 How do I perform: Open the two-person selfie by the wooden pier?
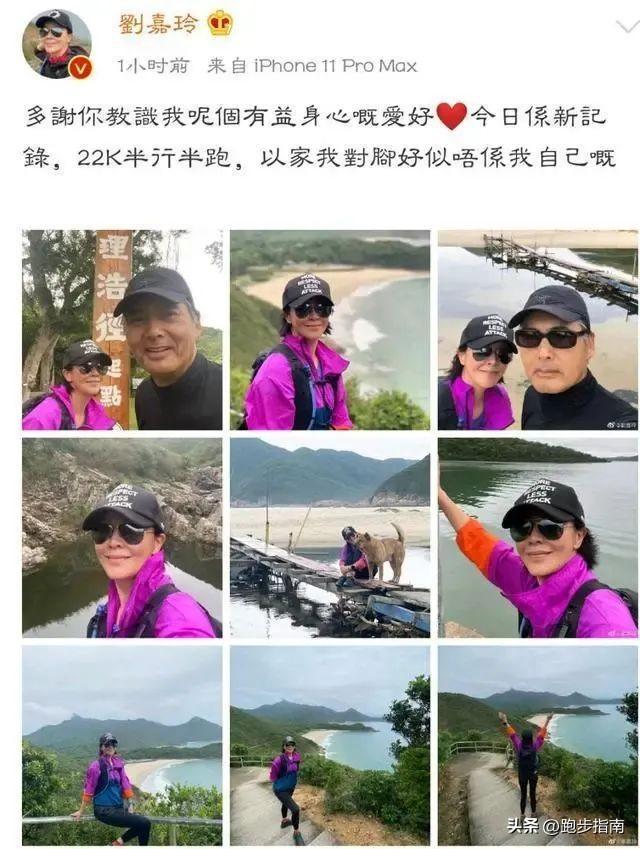pyautogui.click(x=537, y=330)
